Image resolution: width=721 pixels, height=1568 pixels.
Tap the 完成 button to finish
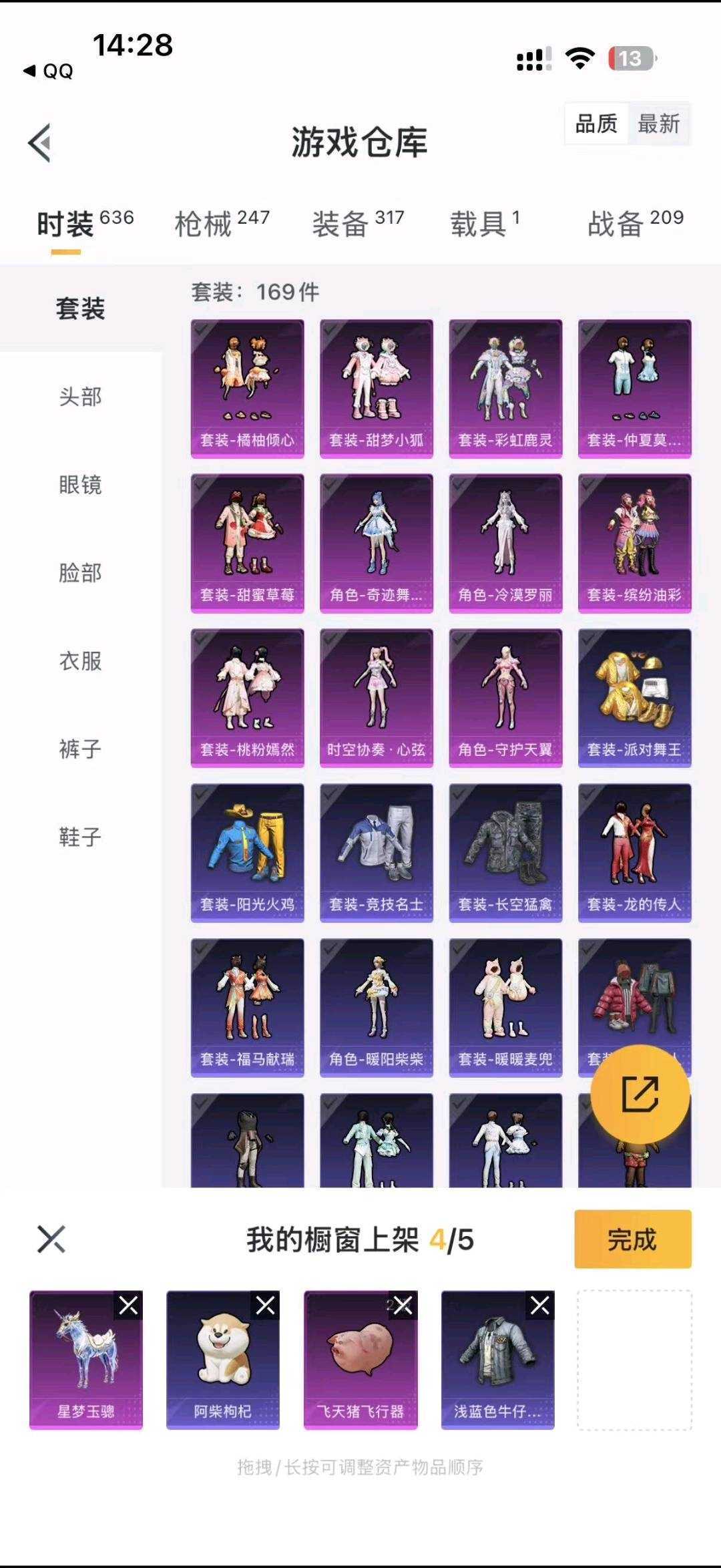click(632, 1239)
